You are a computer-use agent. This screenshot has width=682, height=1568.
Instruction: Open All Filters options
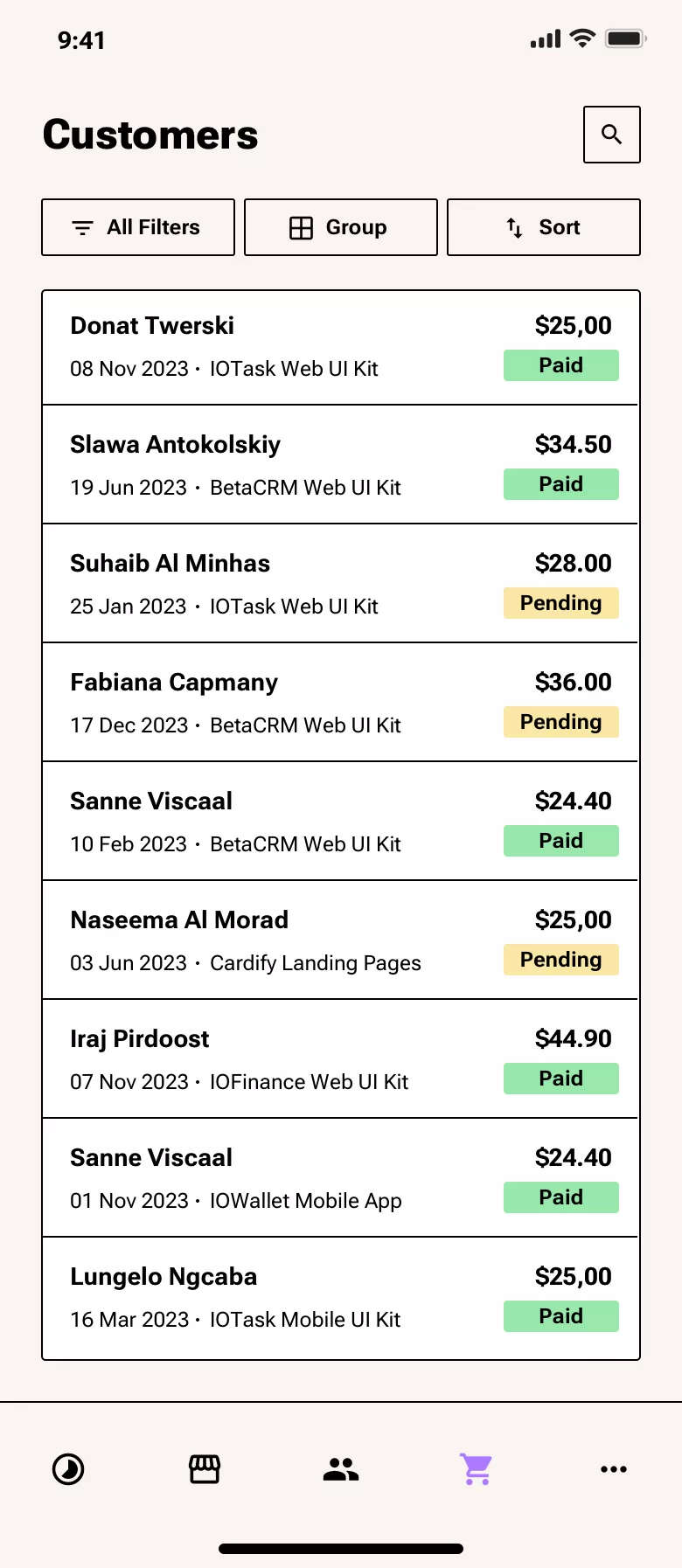click(x=138, y=227)
